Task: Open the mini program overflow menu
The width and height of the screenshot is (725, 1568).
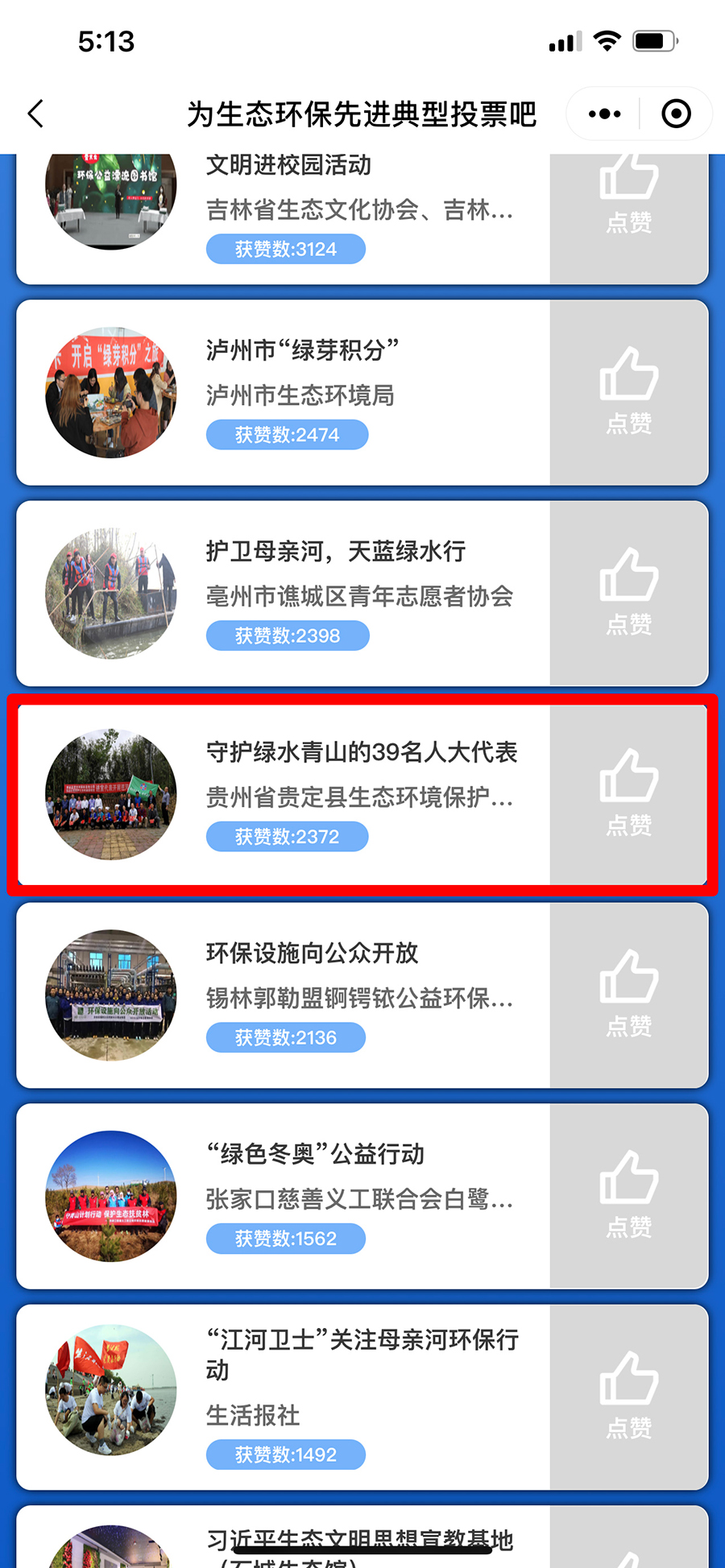Action: click(604, 114)
